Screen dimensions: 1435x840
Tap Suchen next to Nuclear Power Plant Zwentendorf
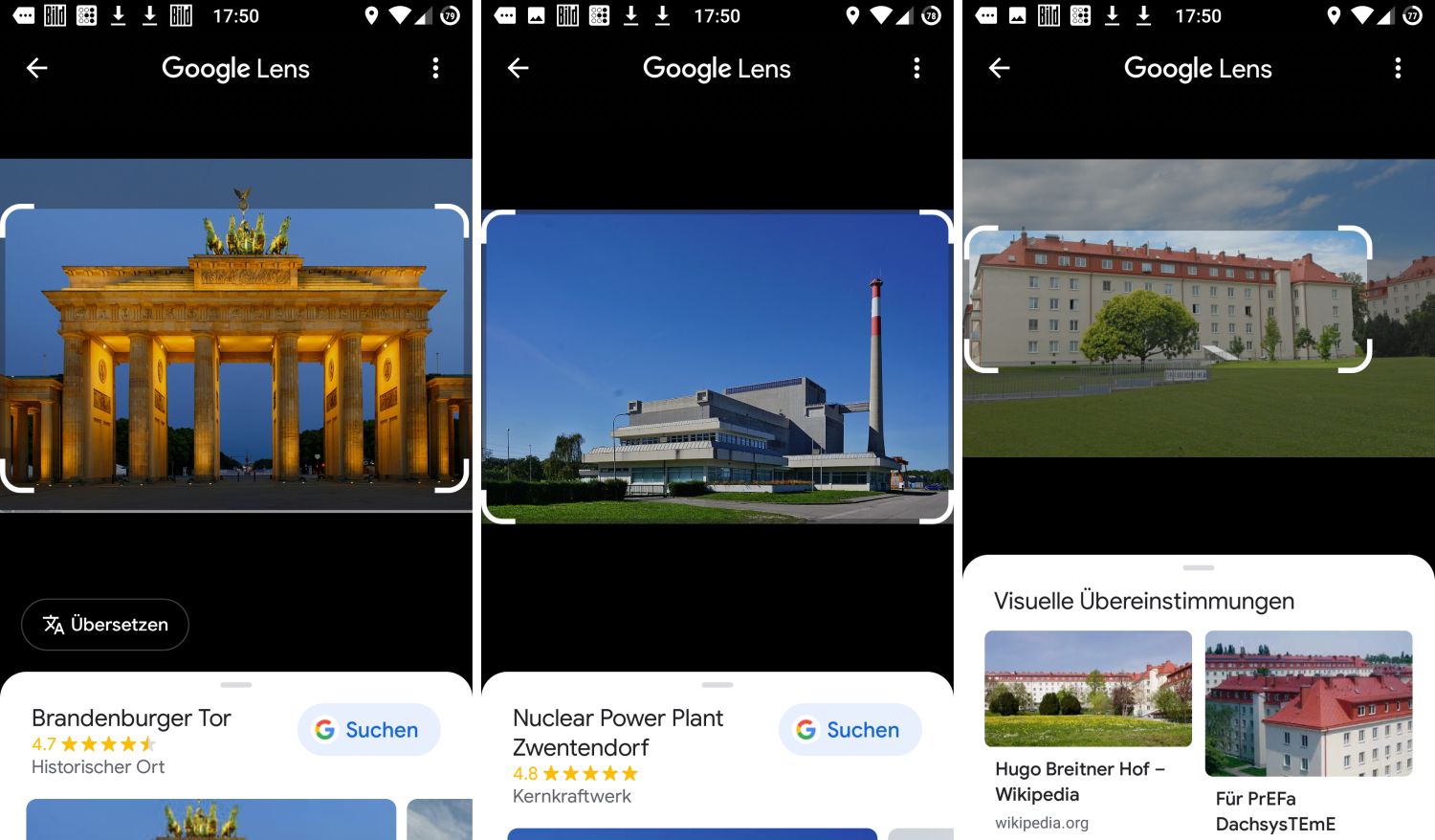[850, 730]
